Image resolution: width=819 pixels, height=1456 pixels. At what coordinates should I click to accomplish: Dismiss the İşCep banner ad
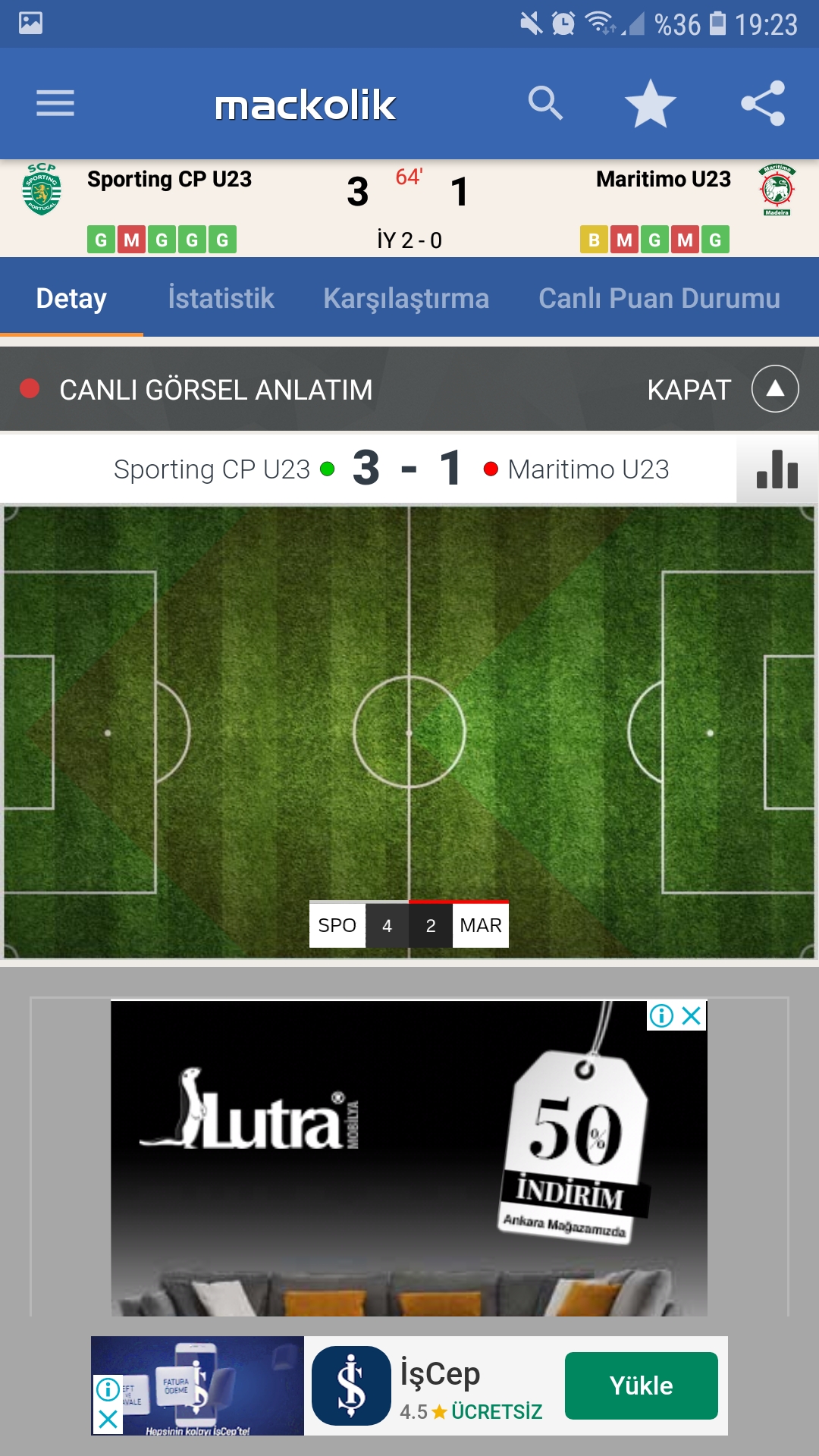point(108,1420)
